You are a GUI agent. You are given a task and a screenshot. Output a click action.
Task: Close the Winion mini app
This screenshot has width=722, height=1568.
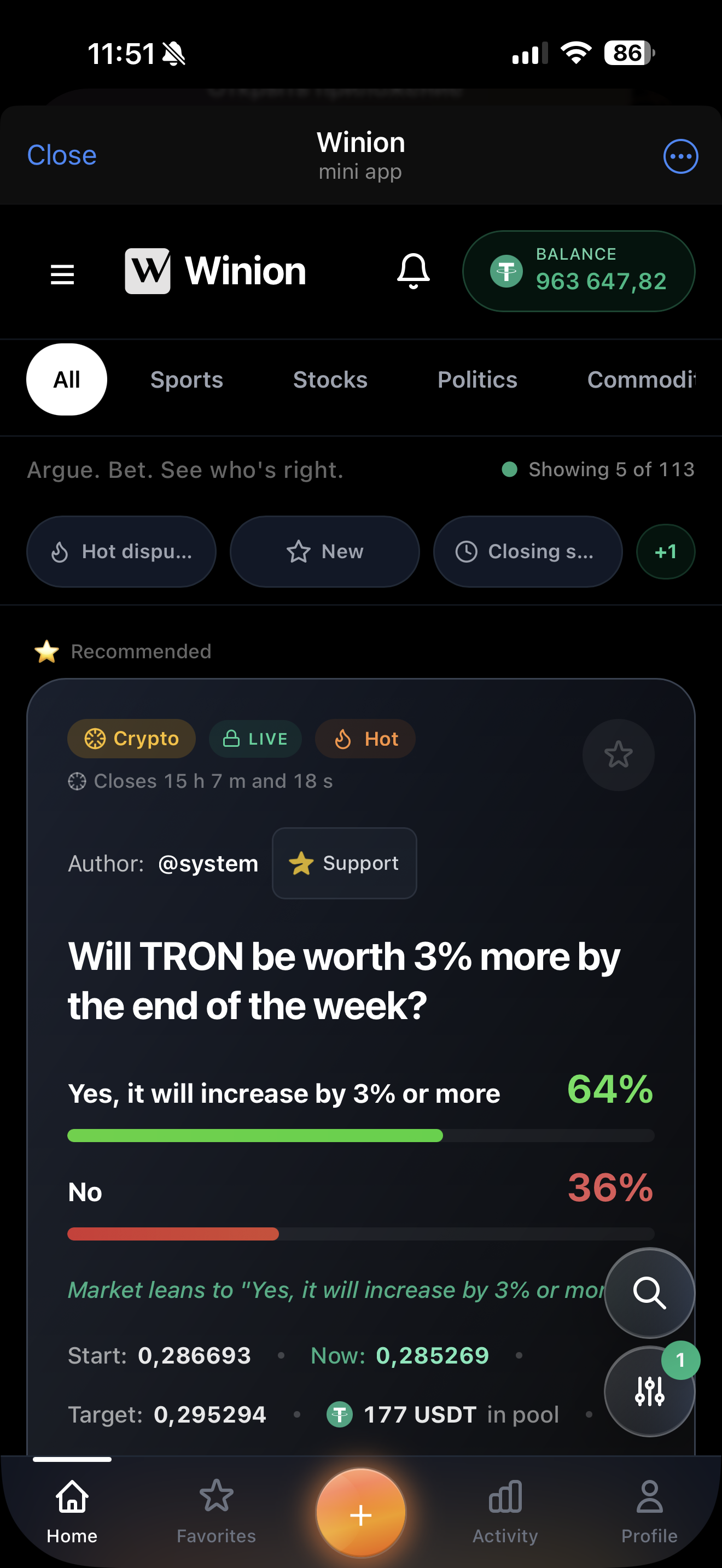point(61,155)
